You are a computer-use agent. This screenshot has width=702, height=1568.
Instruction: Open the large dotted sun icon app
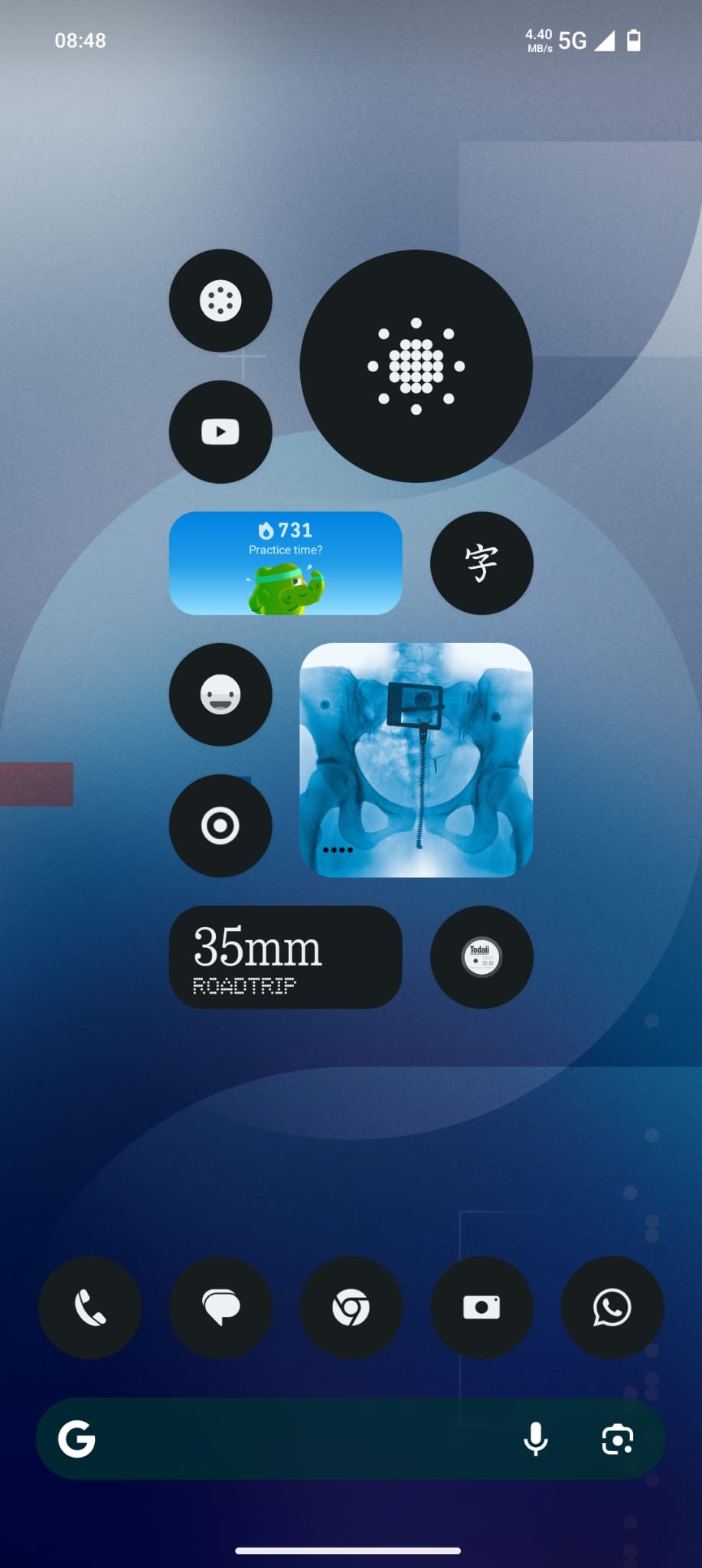tap(416, 366)
